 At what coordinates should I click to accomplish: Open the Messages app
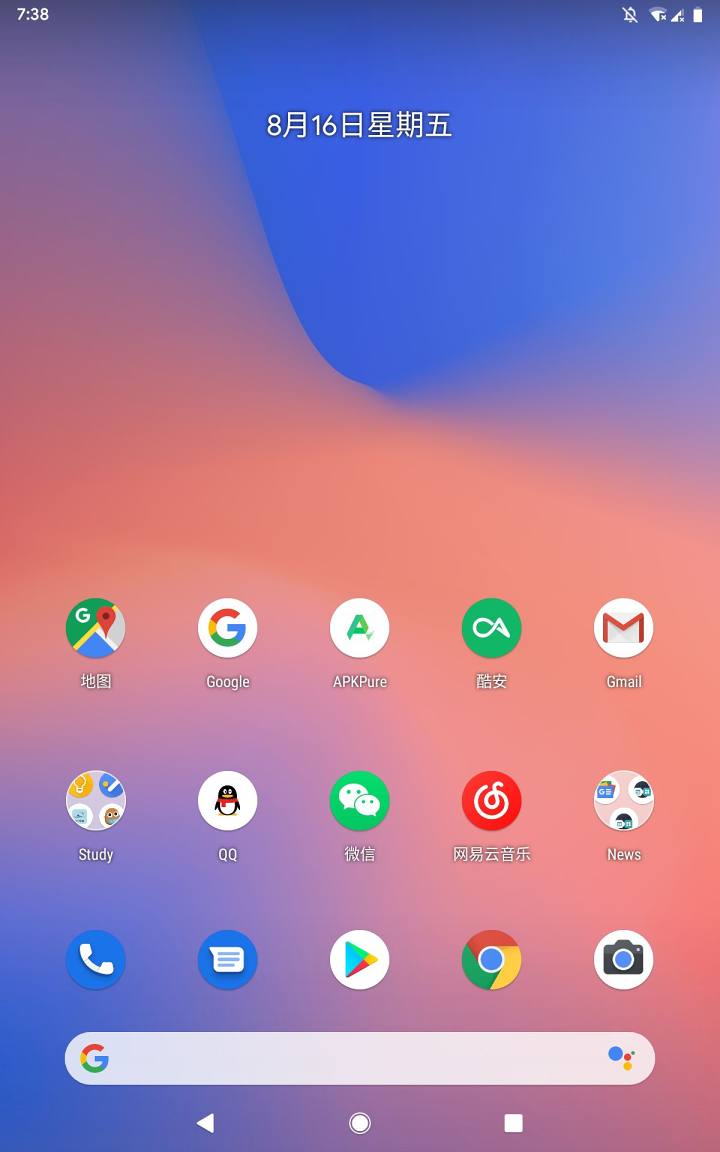(x=228, y=960)
